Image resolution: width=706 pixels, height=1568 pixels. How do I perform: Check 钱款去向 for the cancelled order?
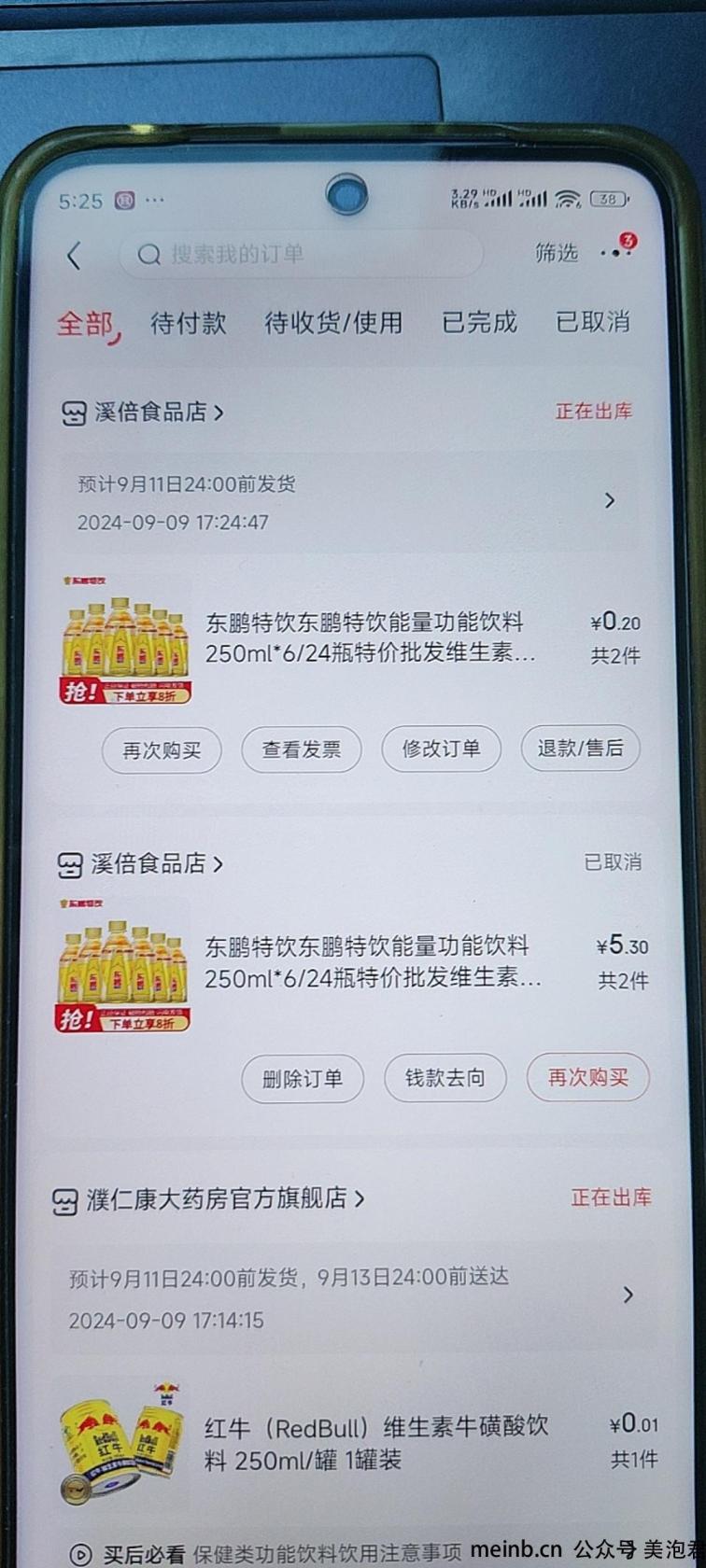445,1078
